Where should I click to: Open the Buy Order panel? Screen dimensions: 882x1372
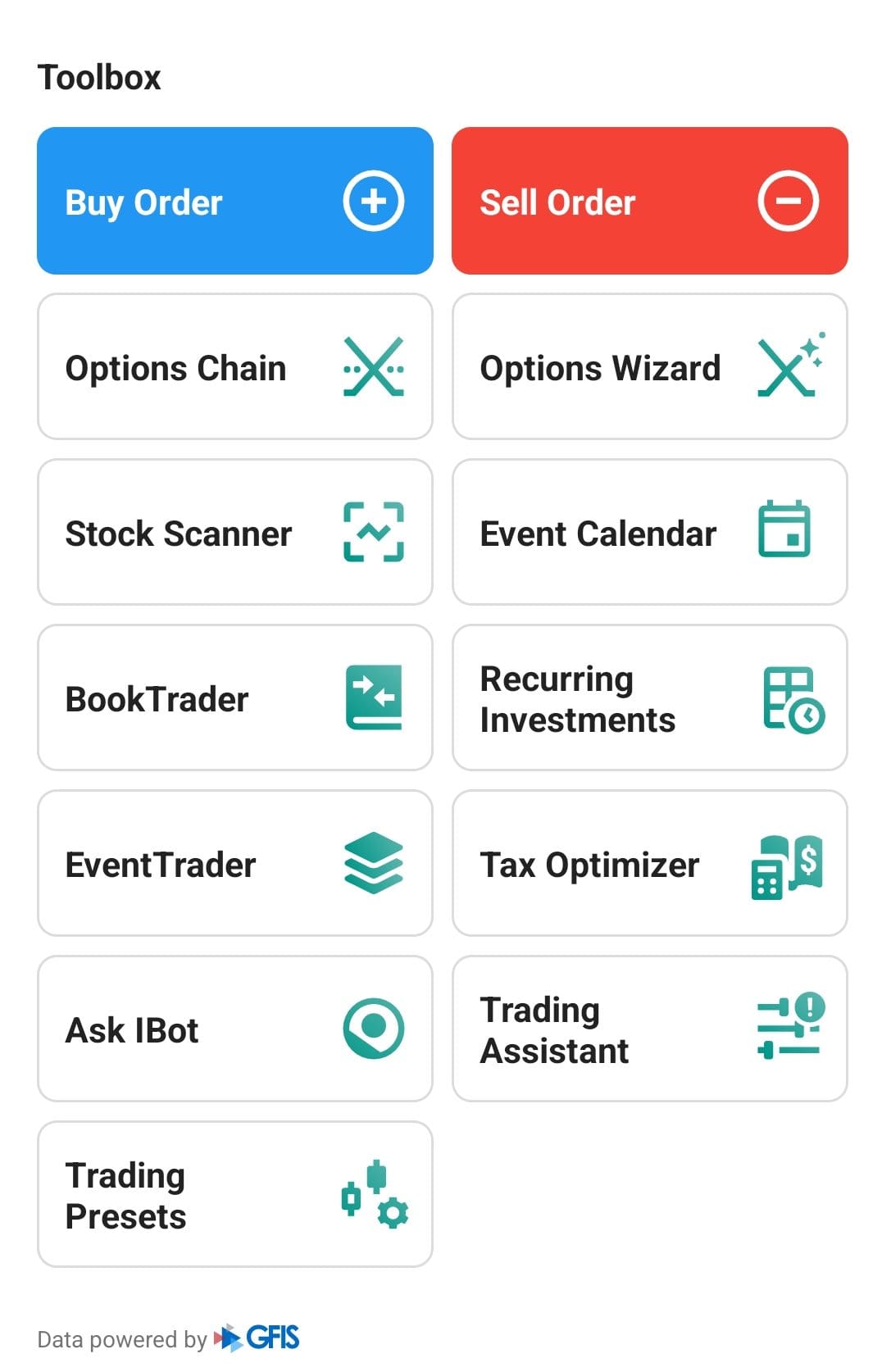234,201
